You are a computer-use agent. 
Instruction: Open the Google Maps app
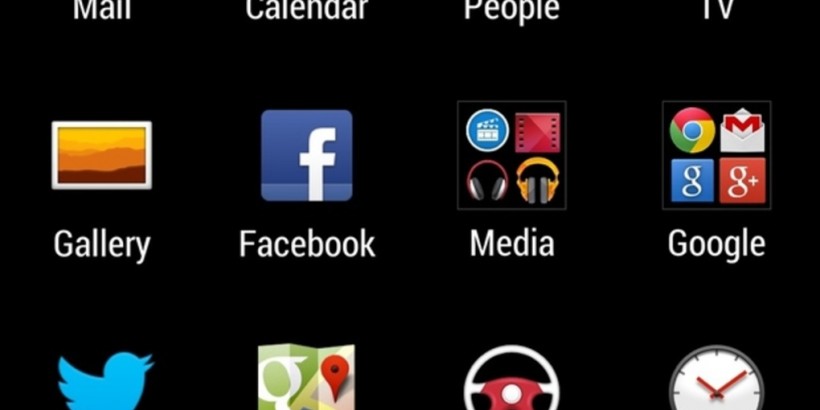click(x=306, y=380)
